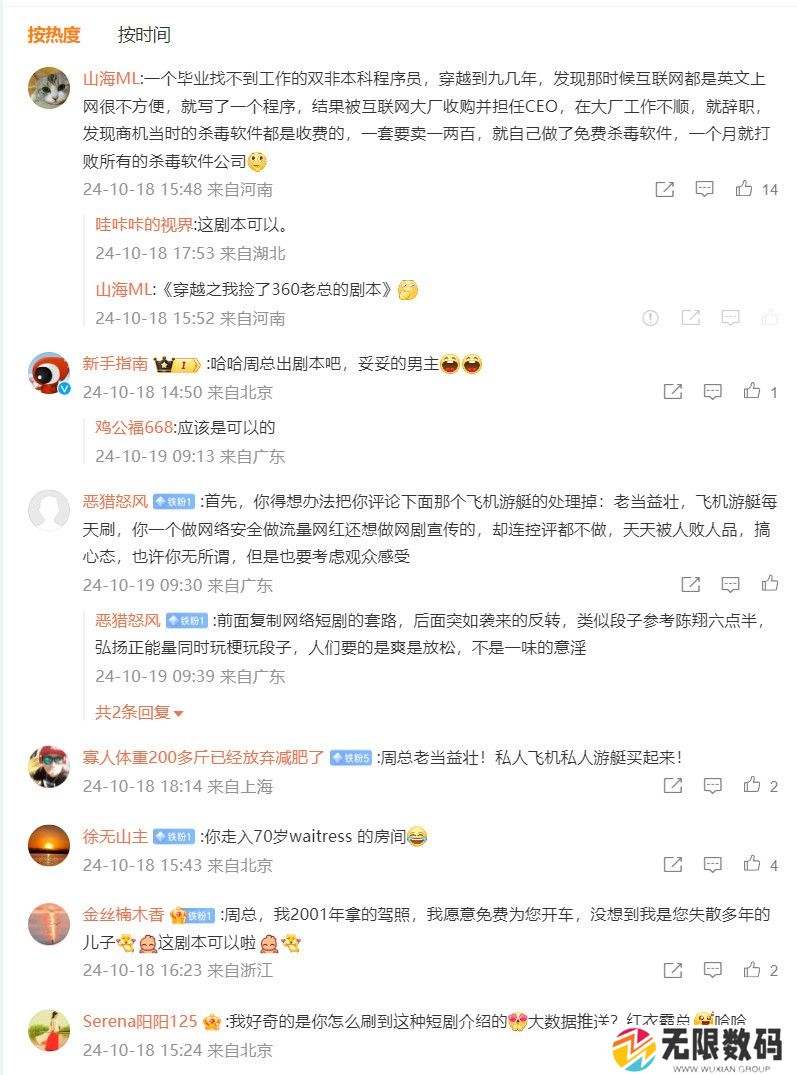Reply to 山海ML's top comment
This screenshot has width=797, height=1075.
click(704, 189)
